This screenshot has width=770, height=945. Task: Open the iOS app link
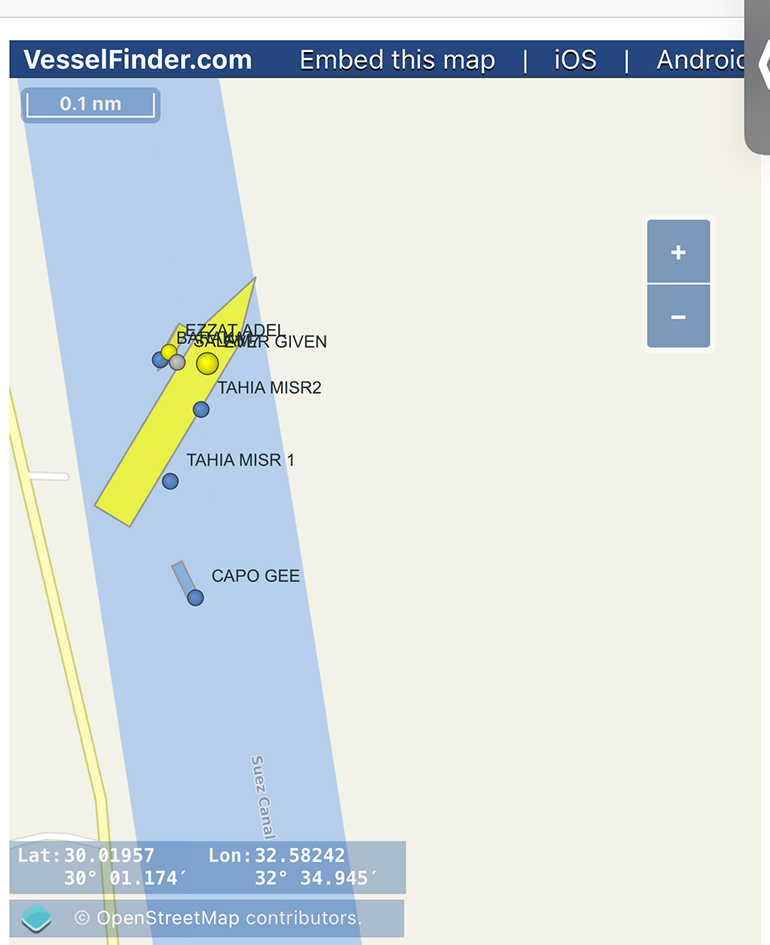(x=575, y=60)
